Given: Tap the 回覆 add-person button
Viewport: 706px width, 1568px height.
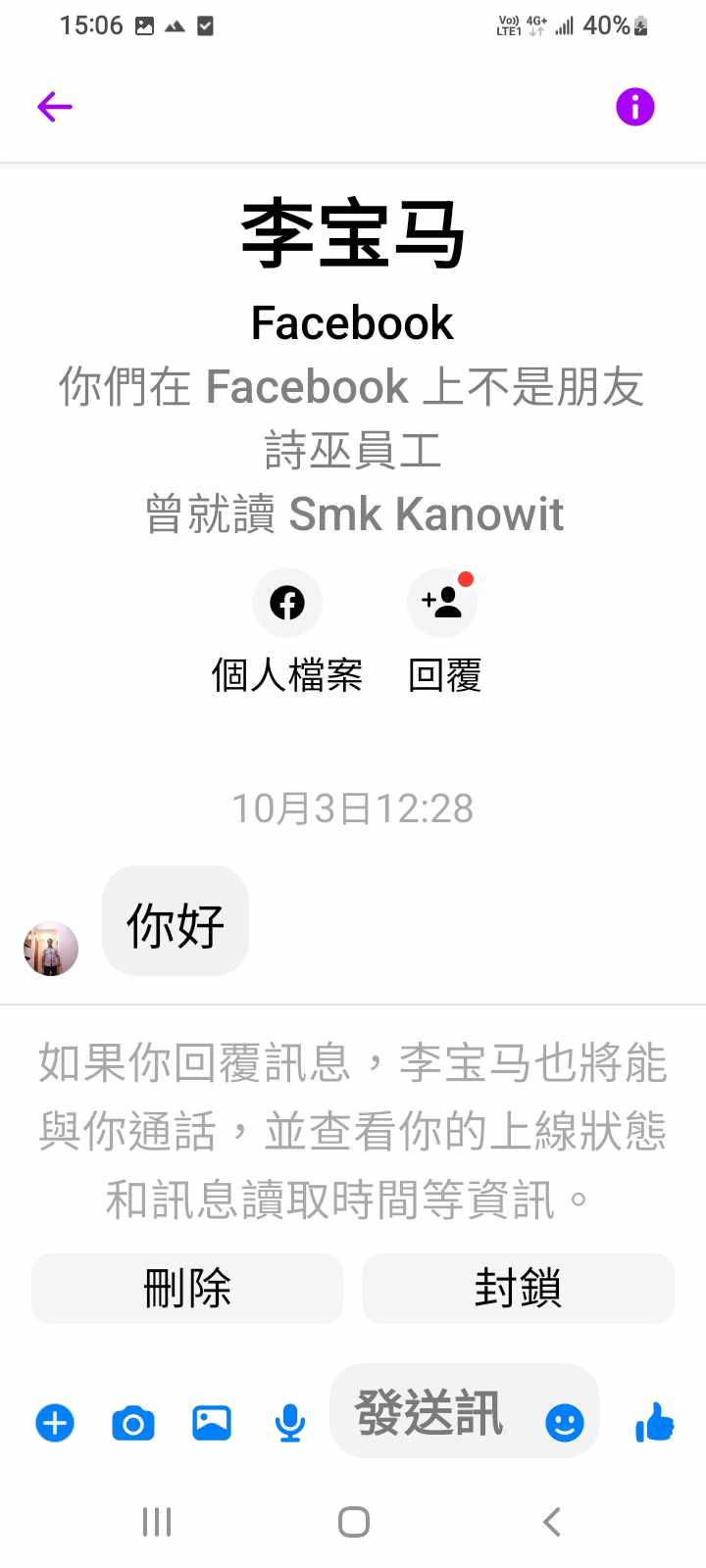Looking at the screenshot, I should click(442, 603).
